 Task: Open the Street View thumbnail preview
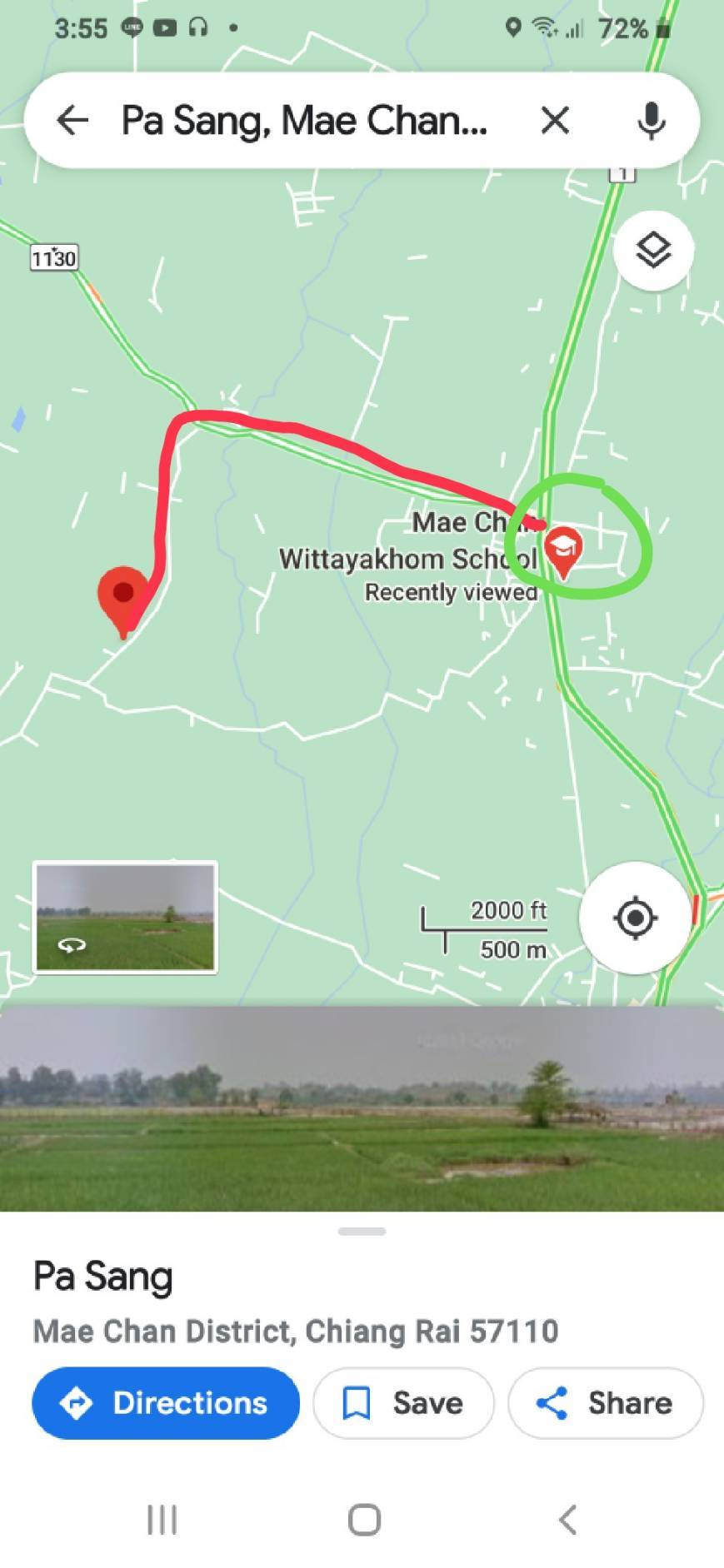click(125, 917)
